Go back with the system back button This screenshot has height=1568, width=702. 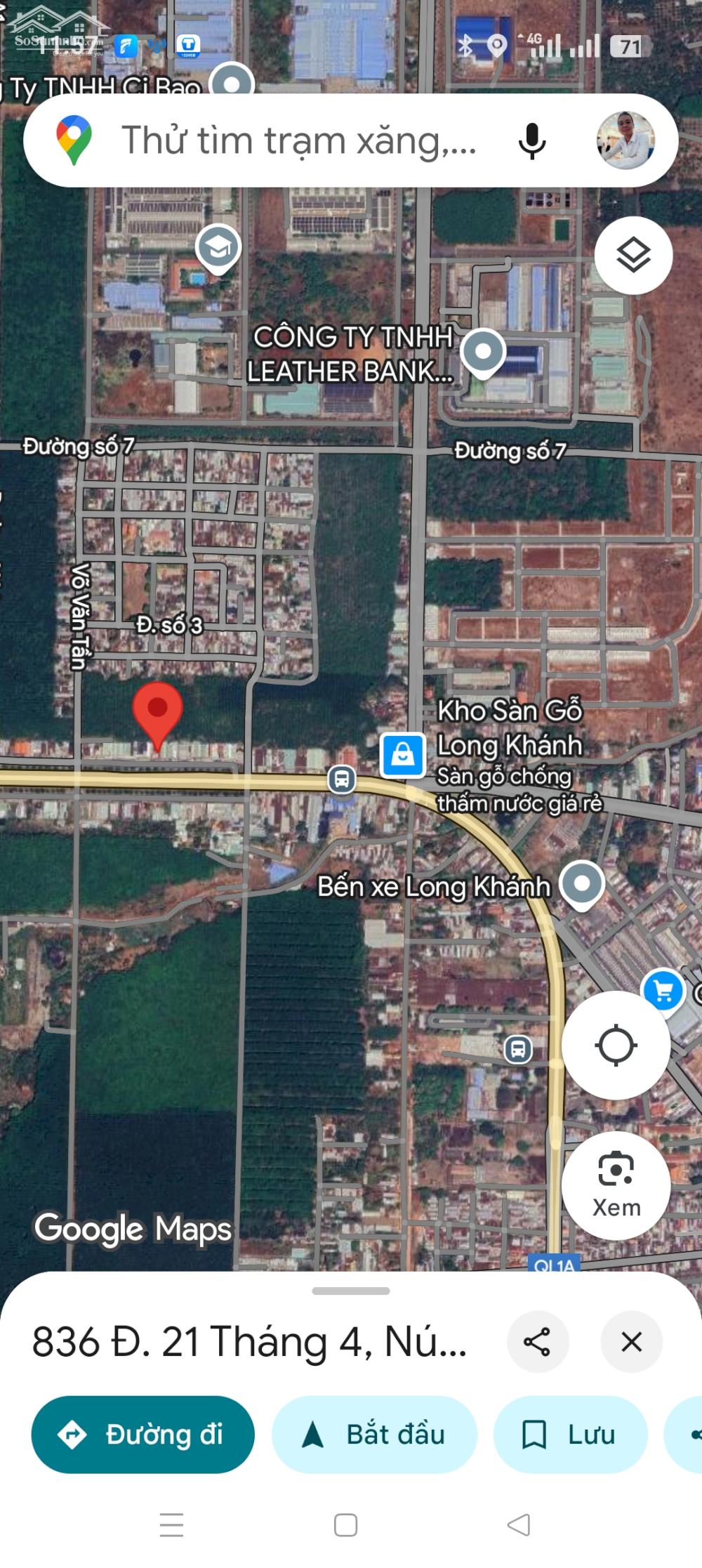click(519, 1525)
